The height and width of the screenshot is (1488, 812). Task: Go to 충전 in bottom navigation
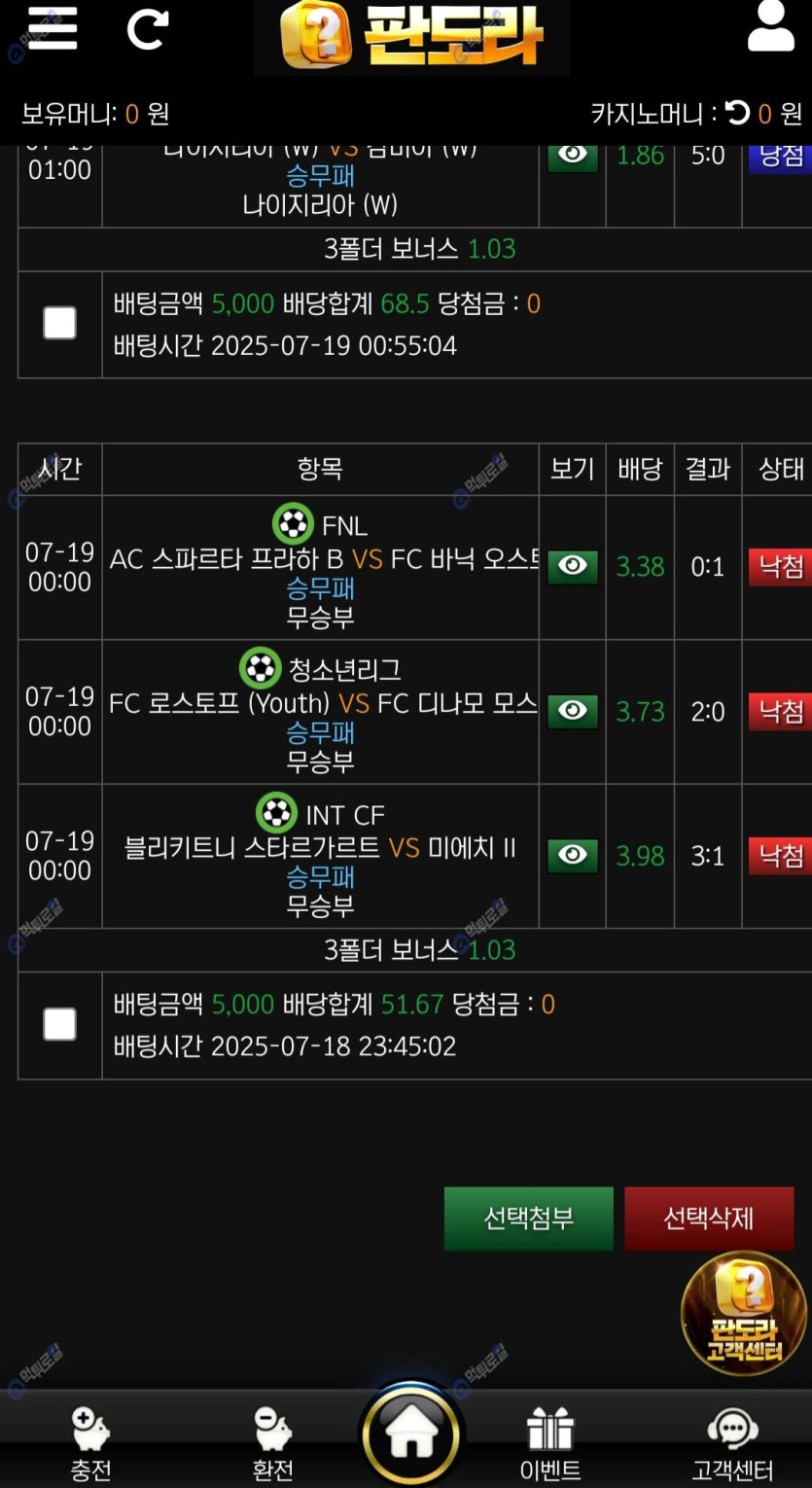coord(91,1444)
